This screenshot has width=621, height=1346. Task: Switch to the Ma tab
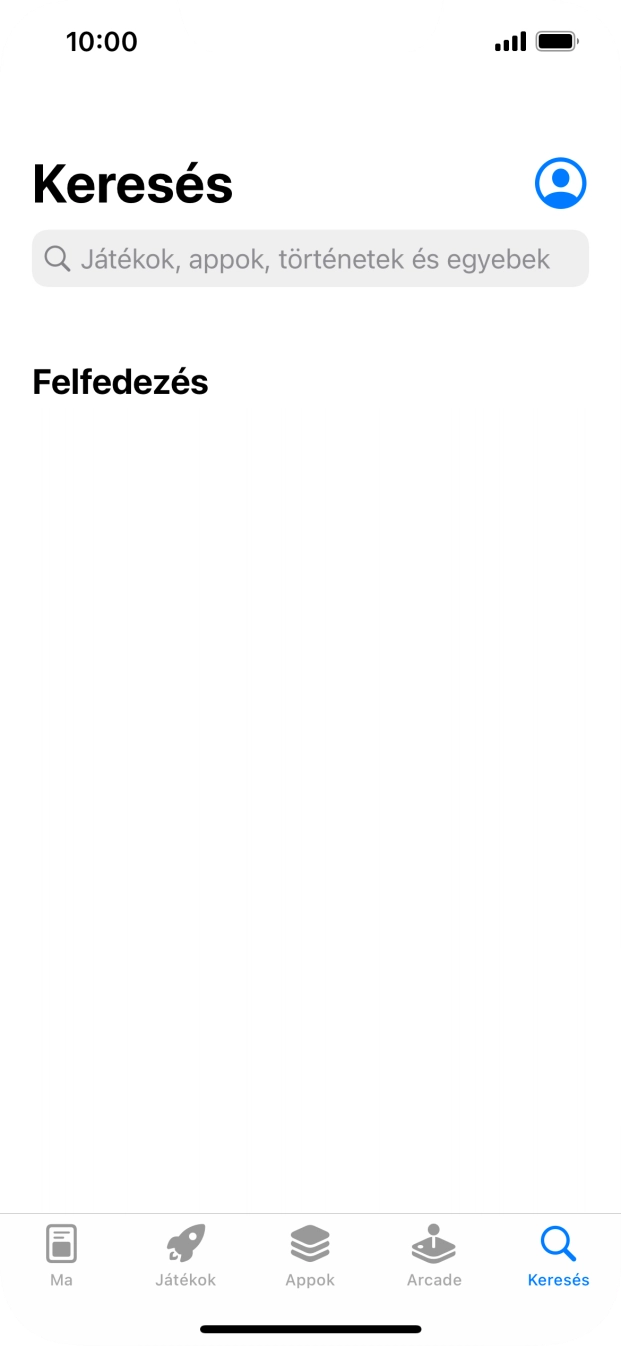[x=61, y=1255]
